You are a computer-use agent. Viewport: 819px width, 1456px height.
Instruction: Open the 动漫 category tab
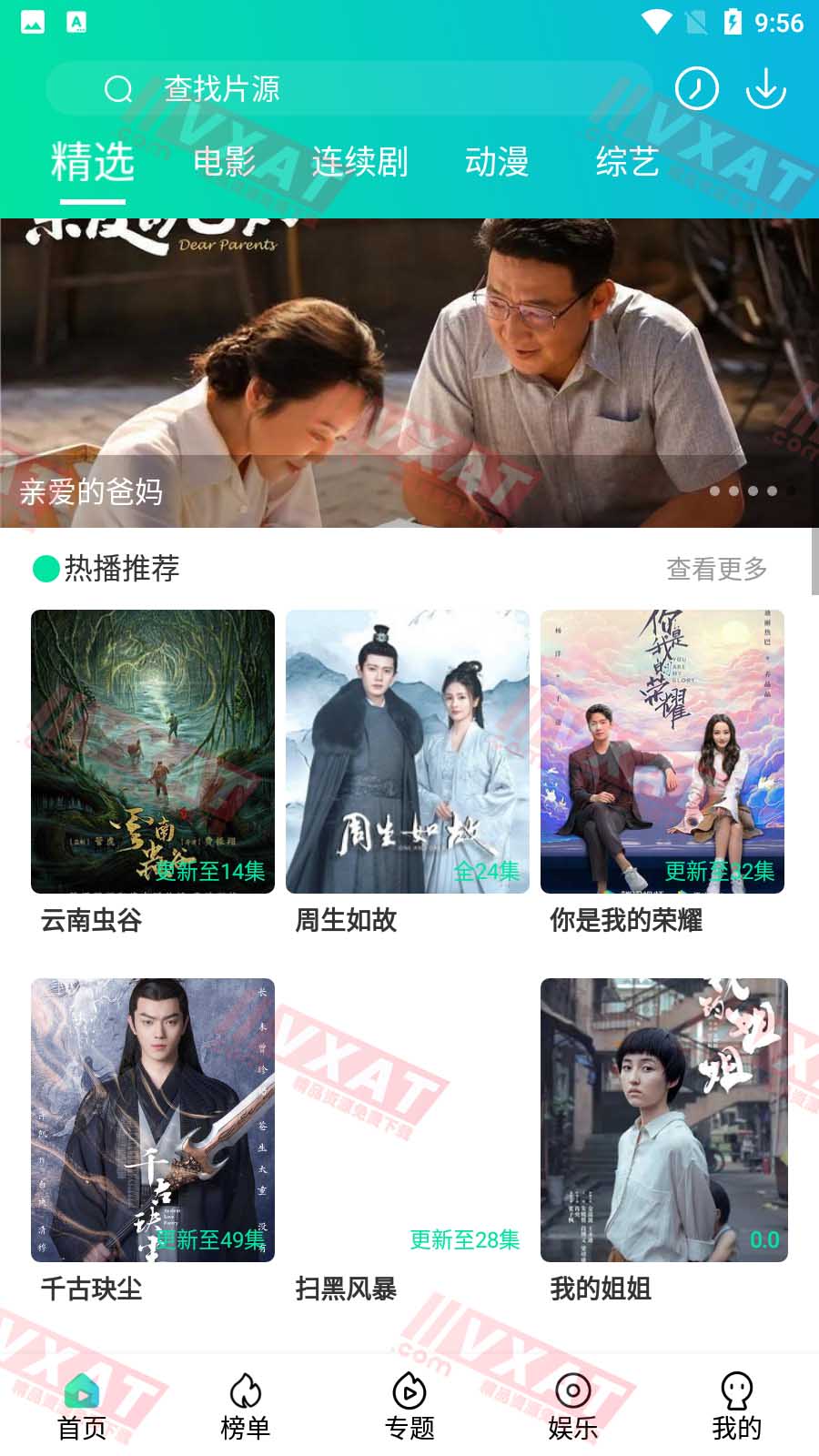498,162
